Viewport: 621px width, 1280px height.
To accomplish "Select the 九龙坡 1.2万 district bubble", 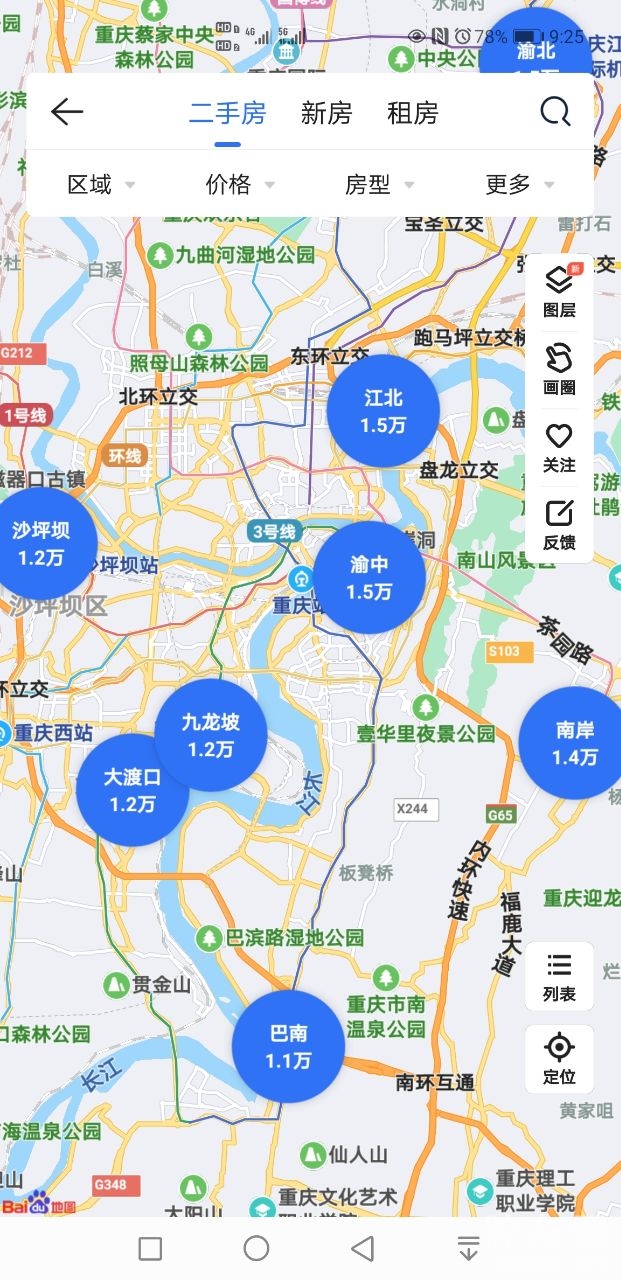I will click(x=211, y=735).
